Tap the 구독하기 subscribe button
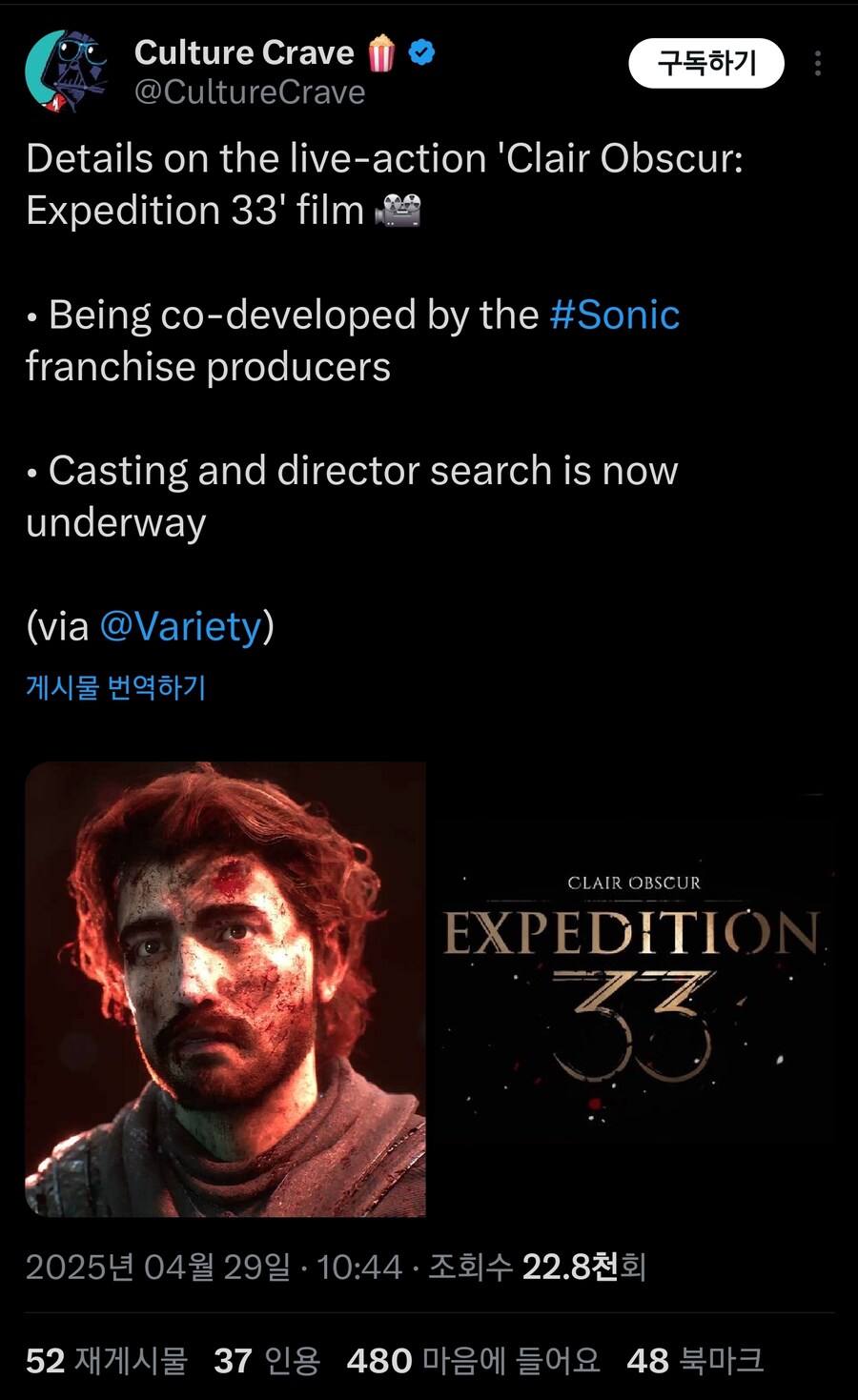858x1400 pixels. 706,64
